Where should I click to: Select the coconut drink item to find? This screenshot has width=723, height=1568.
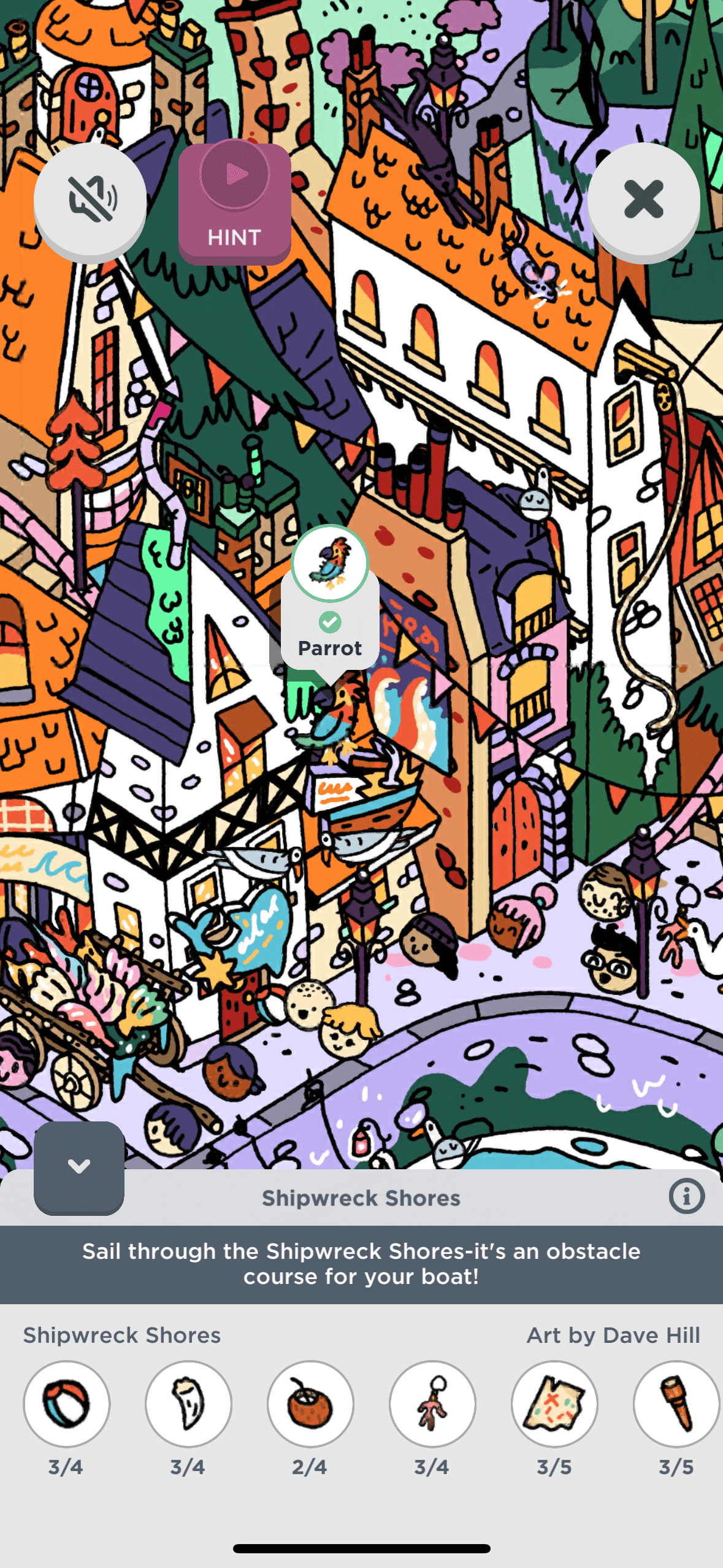click(x=310, y=1404)
